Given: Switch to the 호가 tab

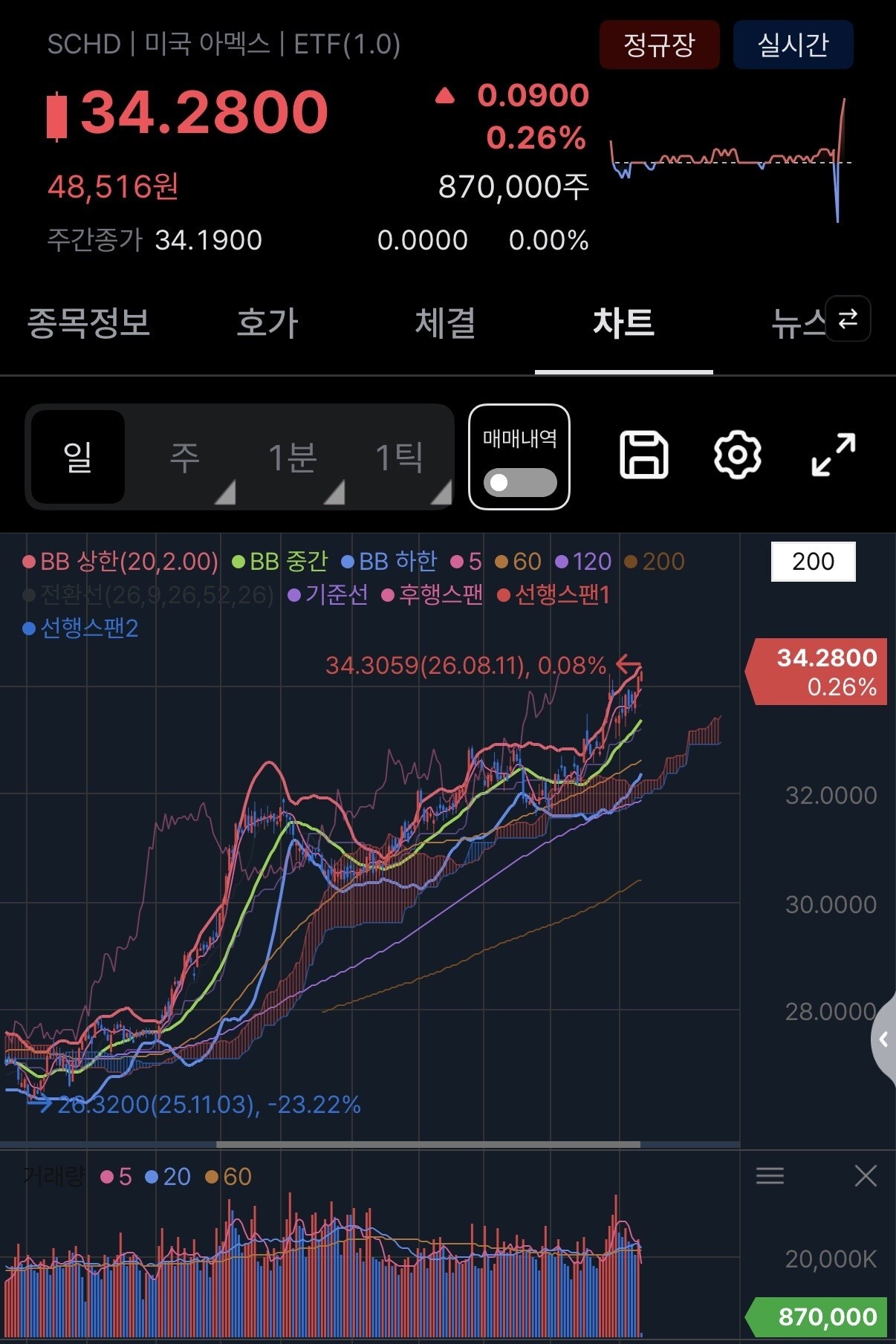Looking at the screenshot, I should coord(267,323).
